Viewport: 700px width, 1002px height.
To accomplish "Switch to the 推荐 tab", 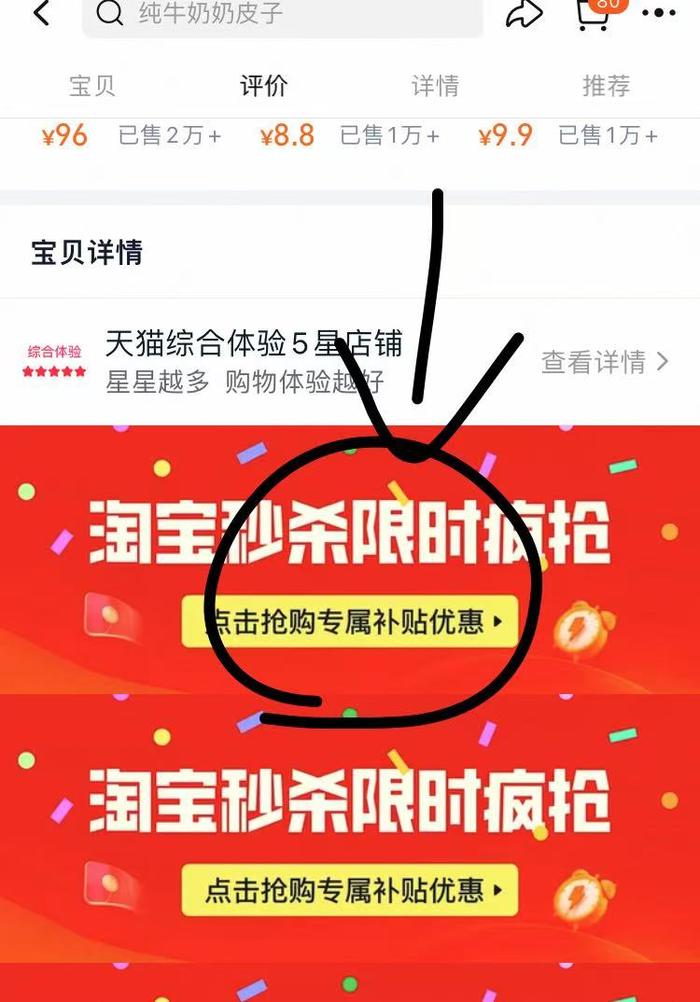I will pyautogui.click(x=606, y=86).
